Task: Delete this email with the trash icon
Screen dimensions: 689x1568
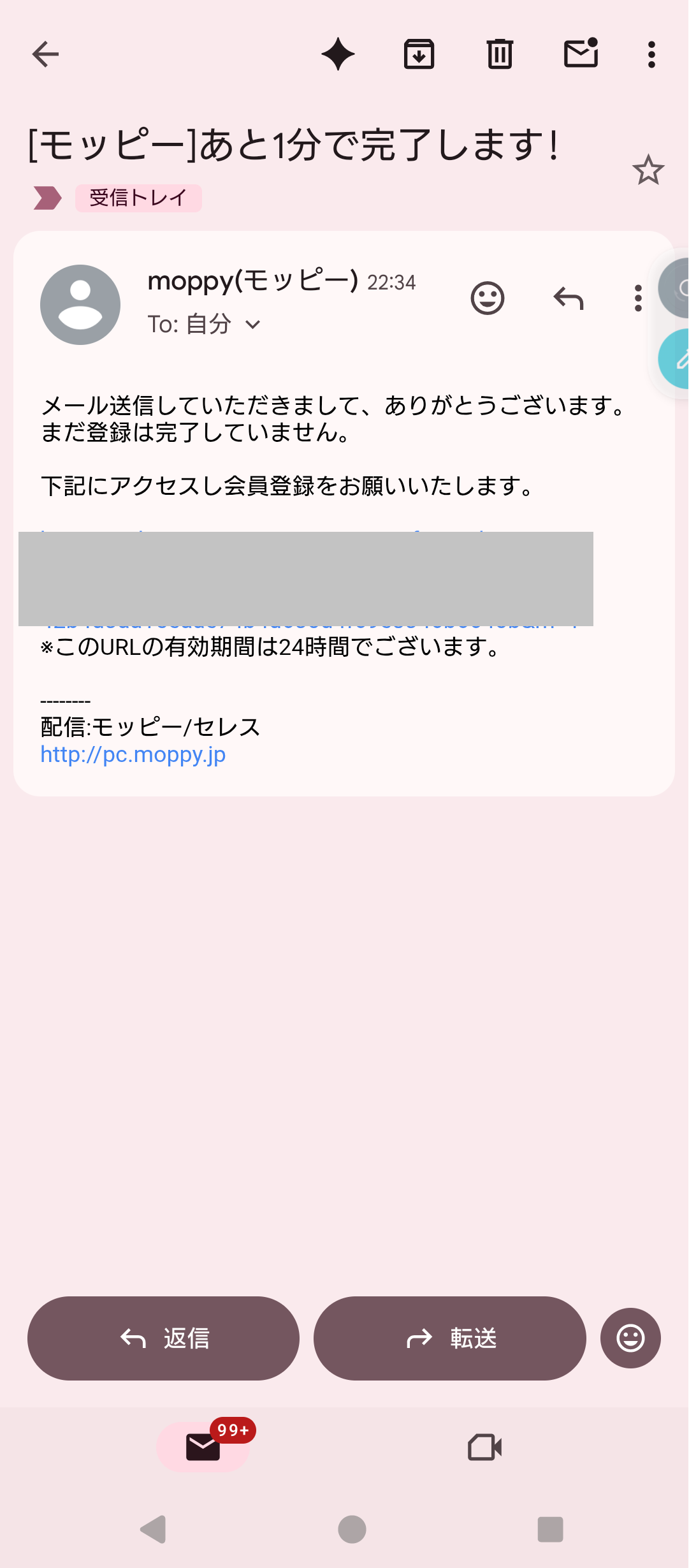Action: [x=500, y=54]
